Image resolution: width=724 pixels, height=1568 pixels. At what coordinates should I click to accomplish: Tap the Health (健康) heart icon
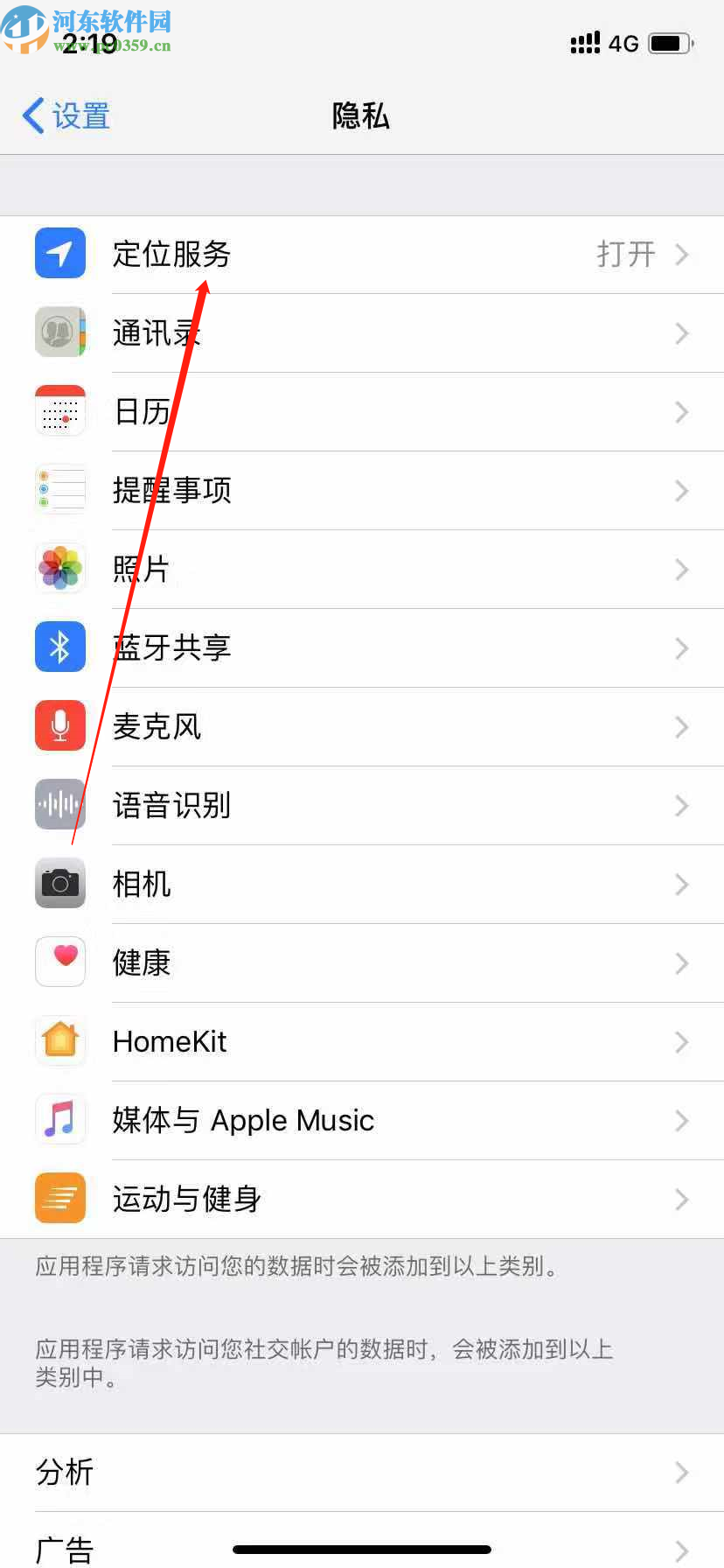pos(60,962)
